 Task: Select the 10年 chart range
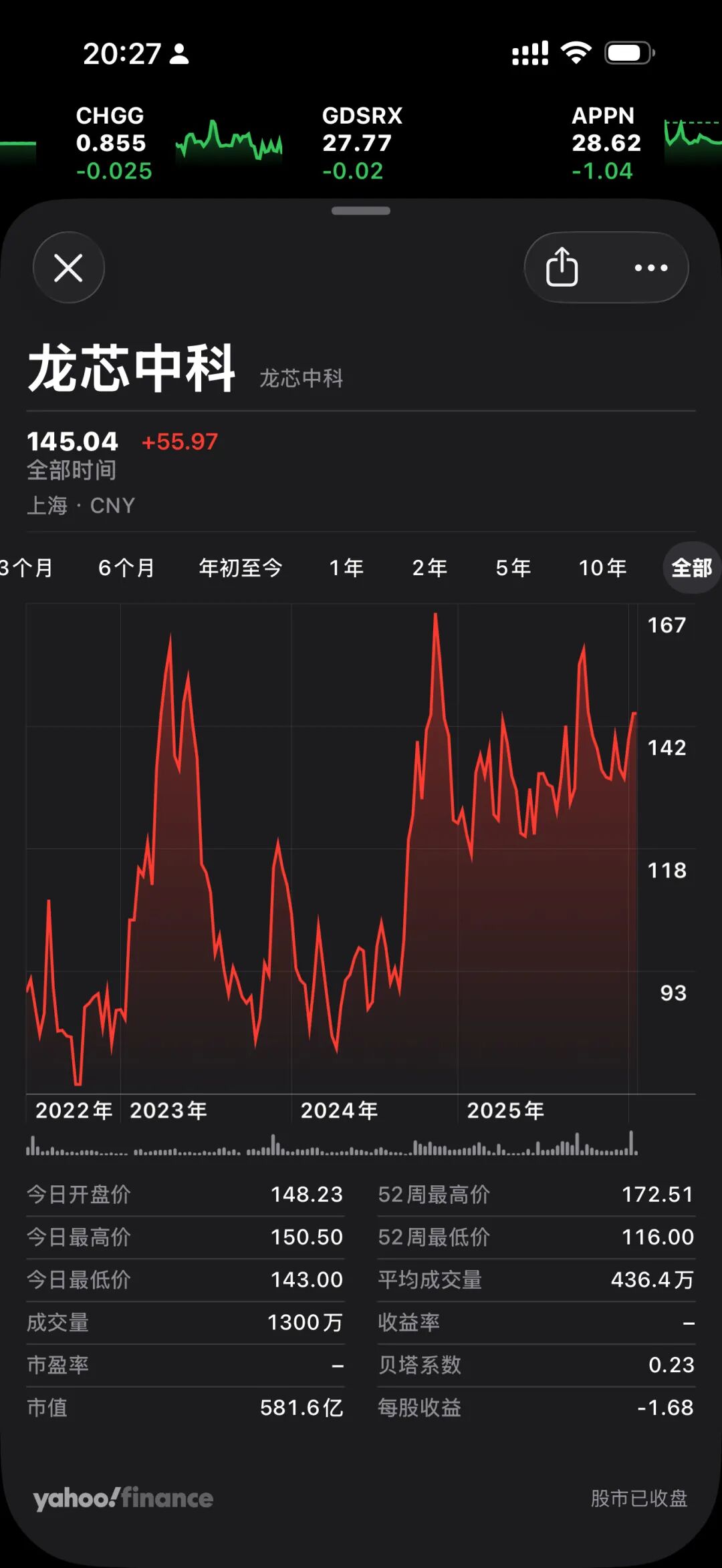(x=602, y=568)
